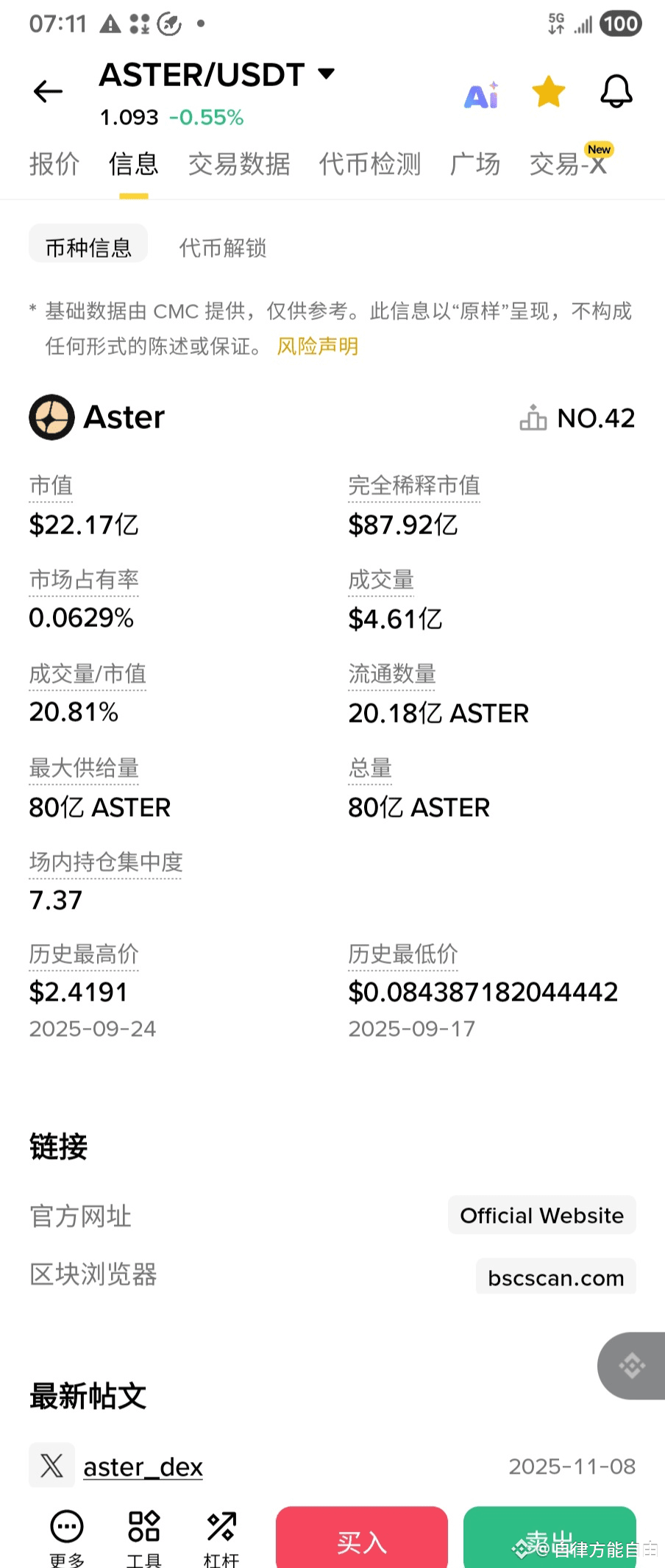Open the 更多 menu

coord(67,1538)
